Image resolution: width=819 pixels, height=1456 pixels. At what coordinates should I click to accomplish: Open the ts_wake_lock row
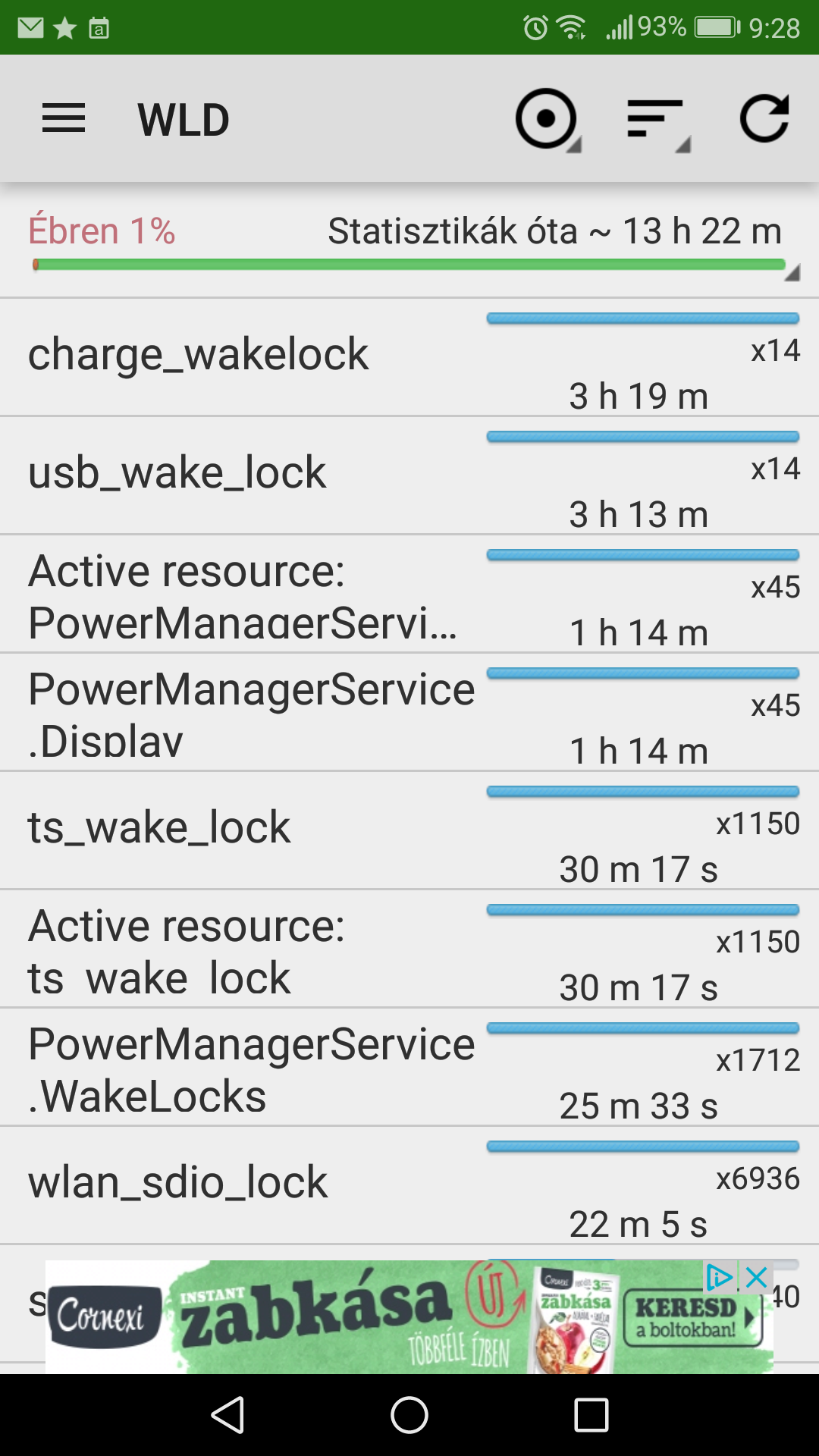[x=409, y=830]
